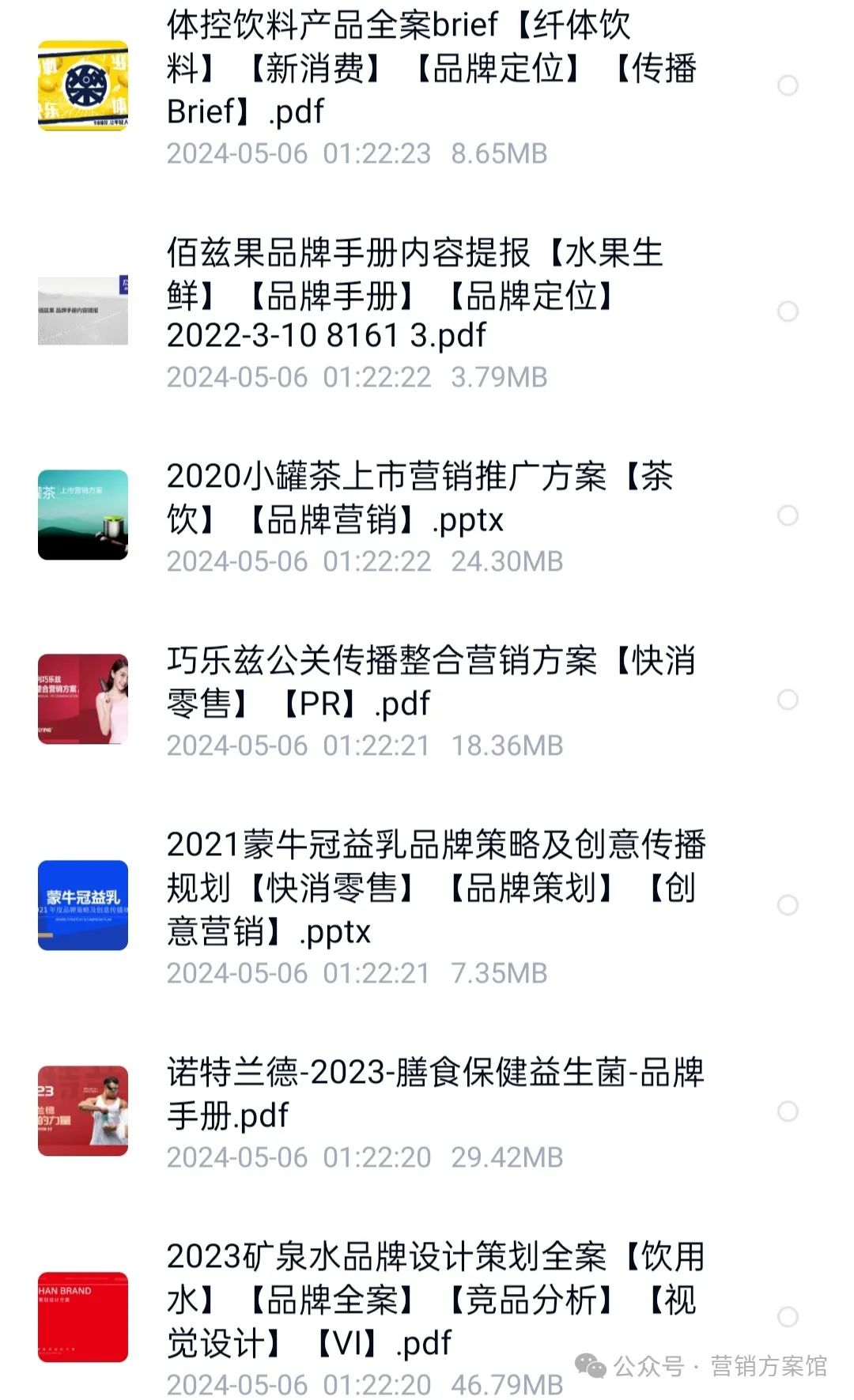Open 2023矿泉水品牌设计策划全案 pdf
Screen dimensions: 854x1400
click(435, 1299)
